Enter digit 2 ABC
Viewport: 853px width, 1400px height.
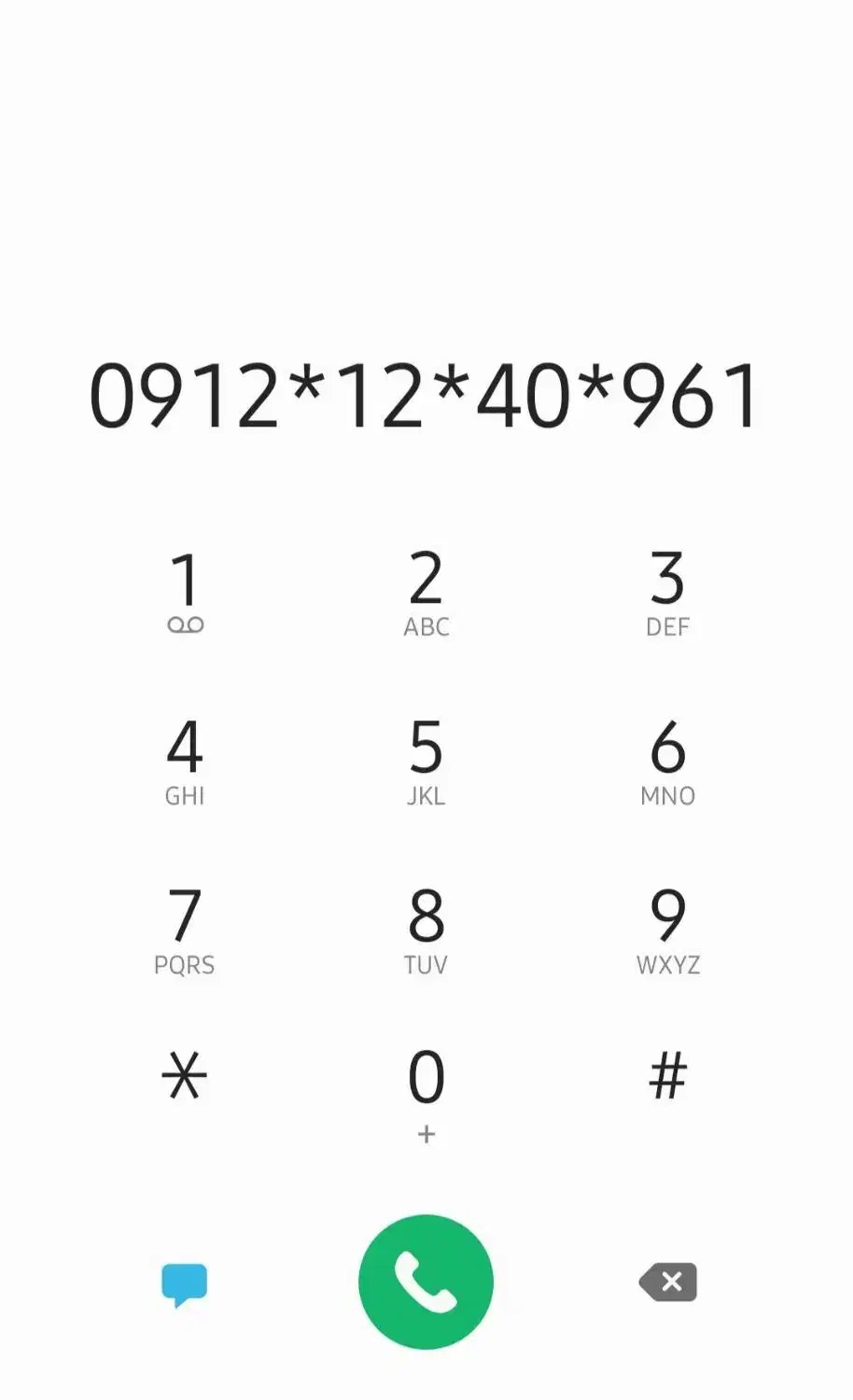(x=426, y=591)
